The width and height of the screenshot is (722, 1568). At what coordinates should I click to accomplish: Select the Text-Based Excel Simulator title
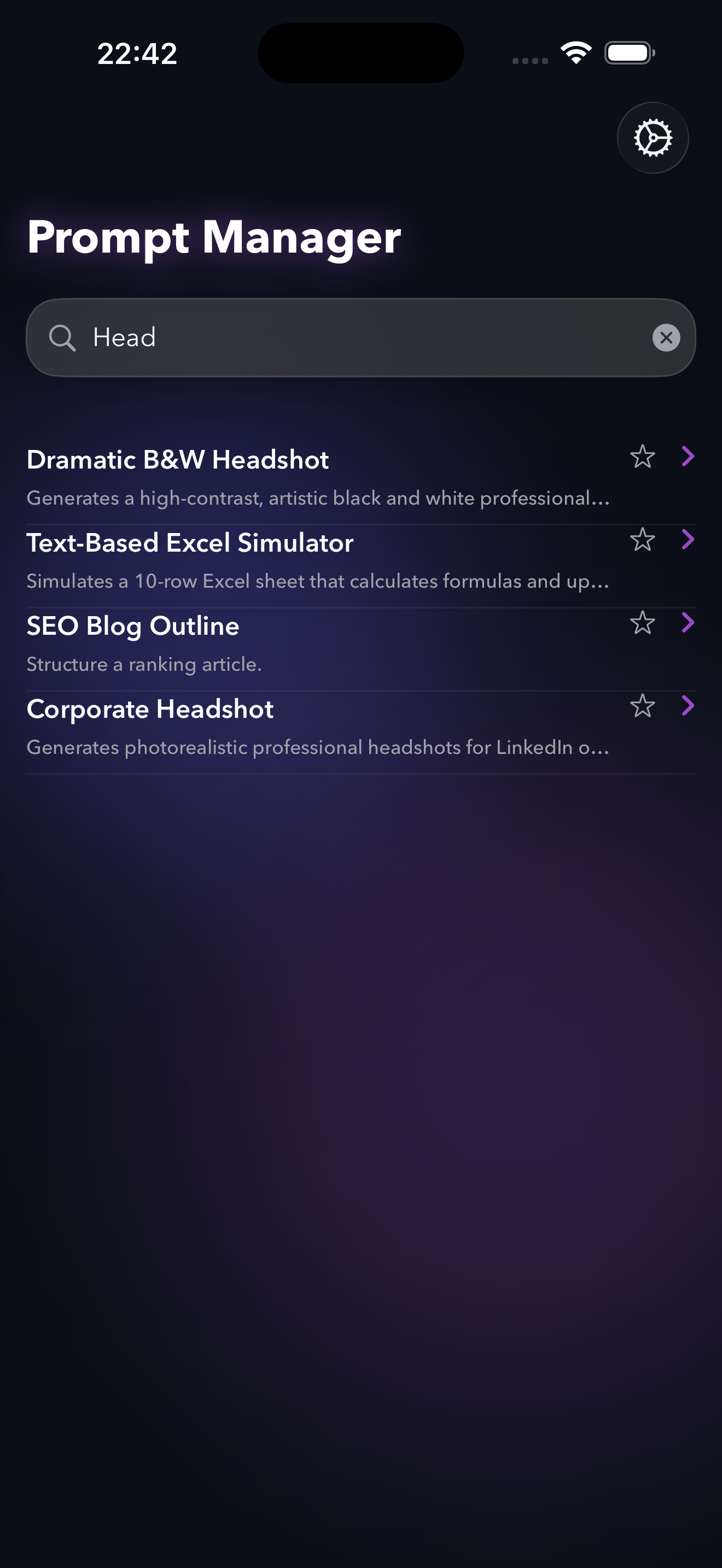pyautogui.click(x=189, y=542)
